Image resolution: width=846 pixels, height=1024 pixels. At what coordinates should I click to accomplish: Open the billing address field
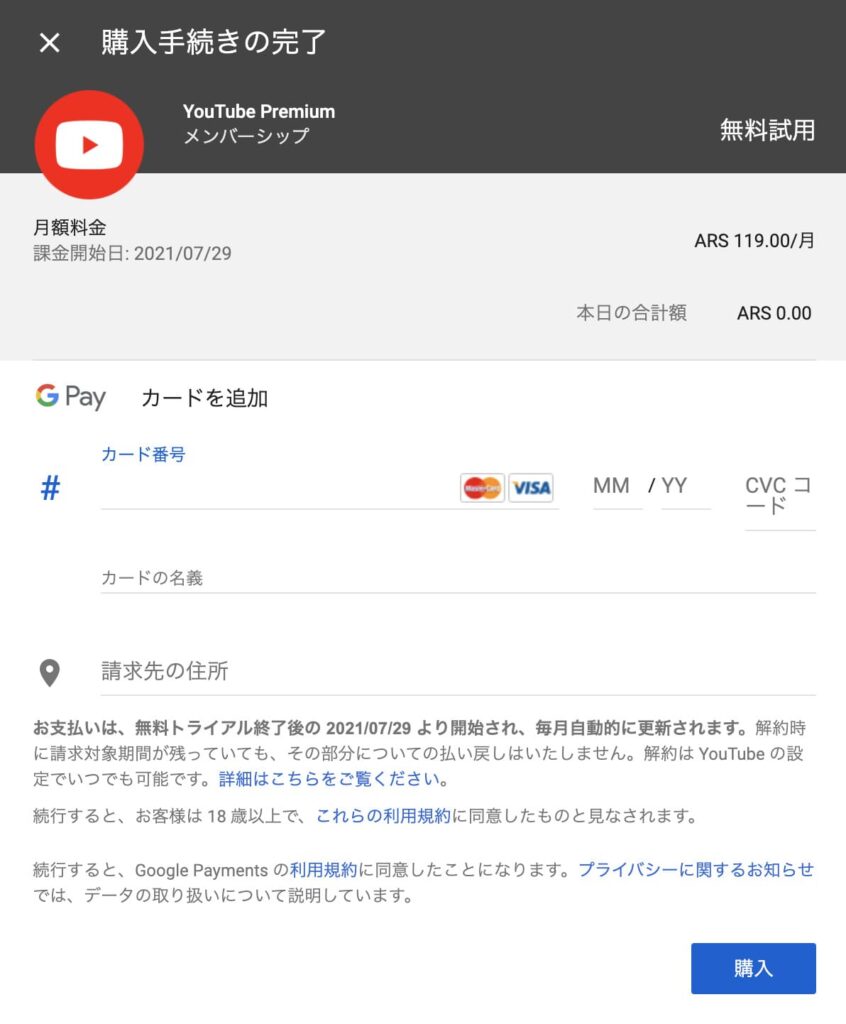(x=455, y=672)
